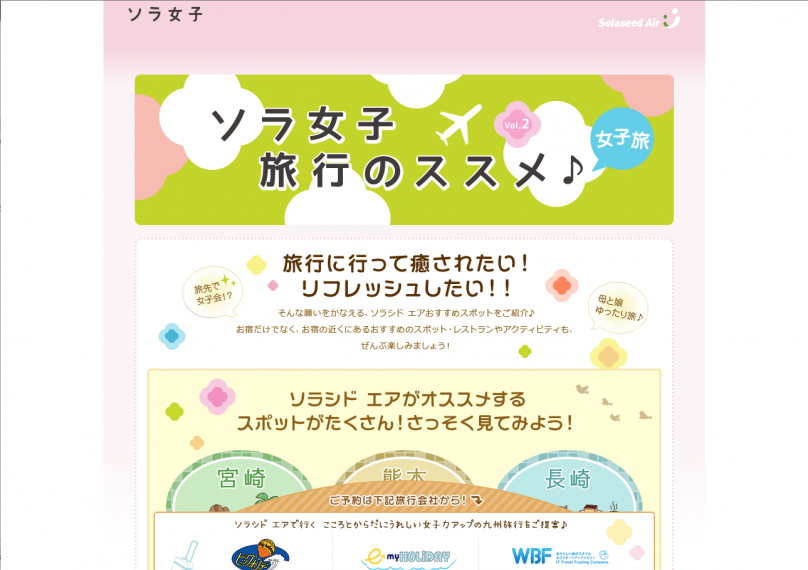Open the WBF travel agency link
The image size is (808, 570).
[561, 556]
